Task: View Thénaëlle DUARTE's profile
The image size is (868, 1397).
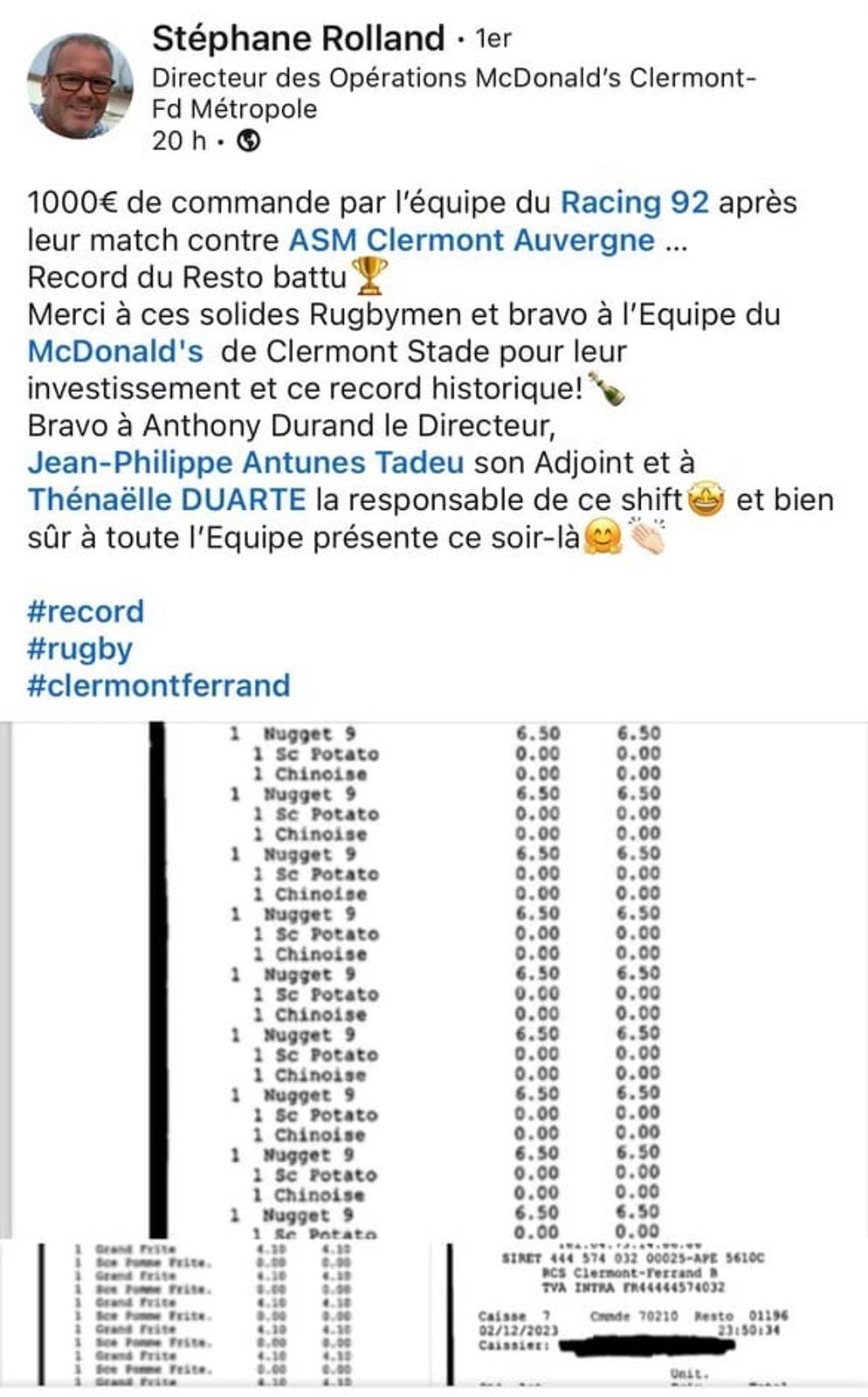Action: [166, 500]
